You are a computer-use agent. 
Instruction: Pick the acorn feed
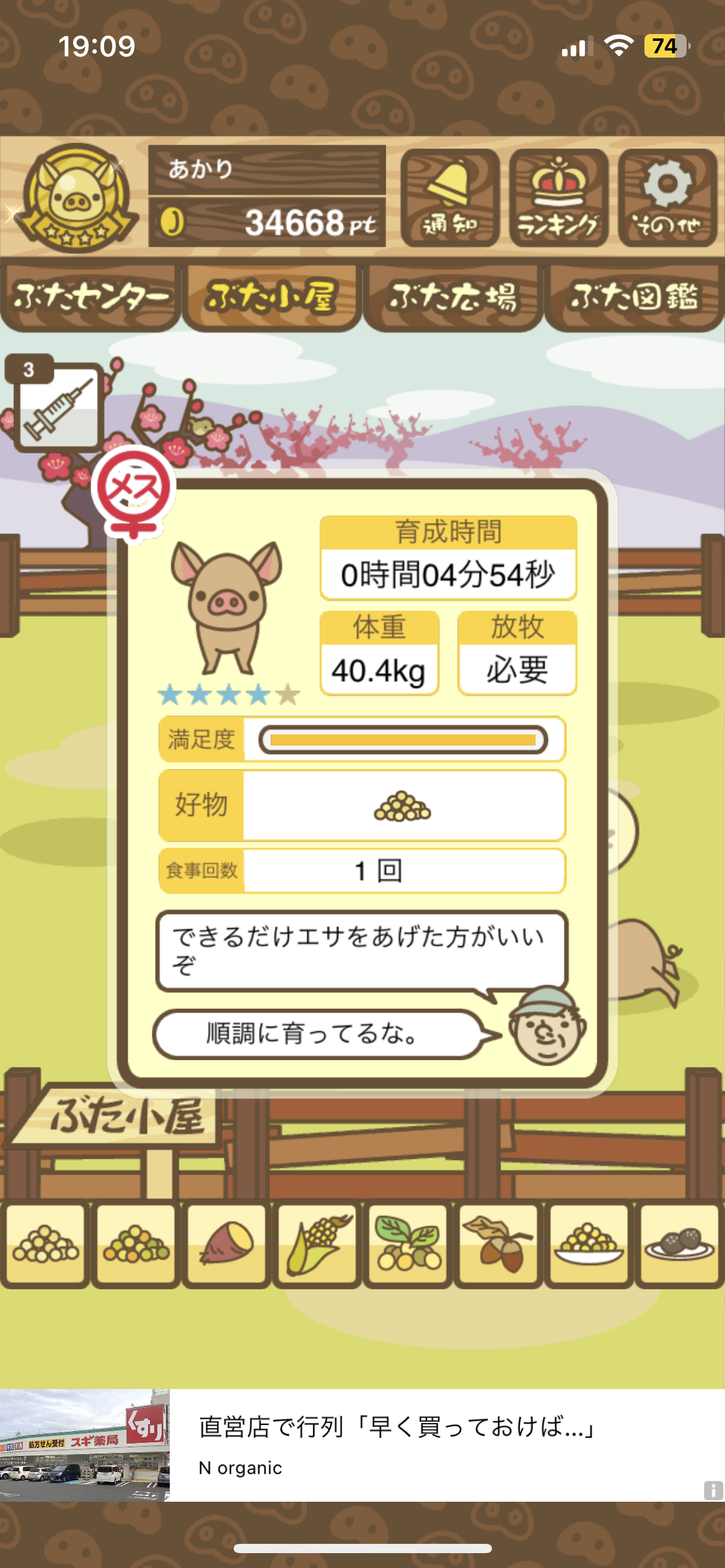498,1244
